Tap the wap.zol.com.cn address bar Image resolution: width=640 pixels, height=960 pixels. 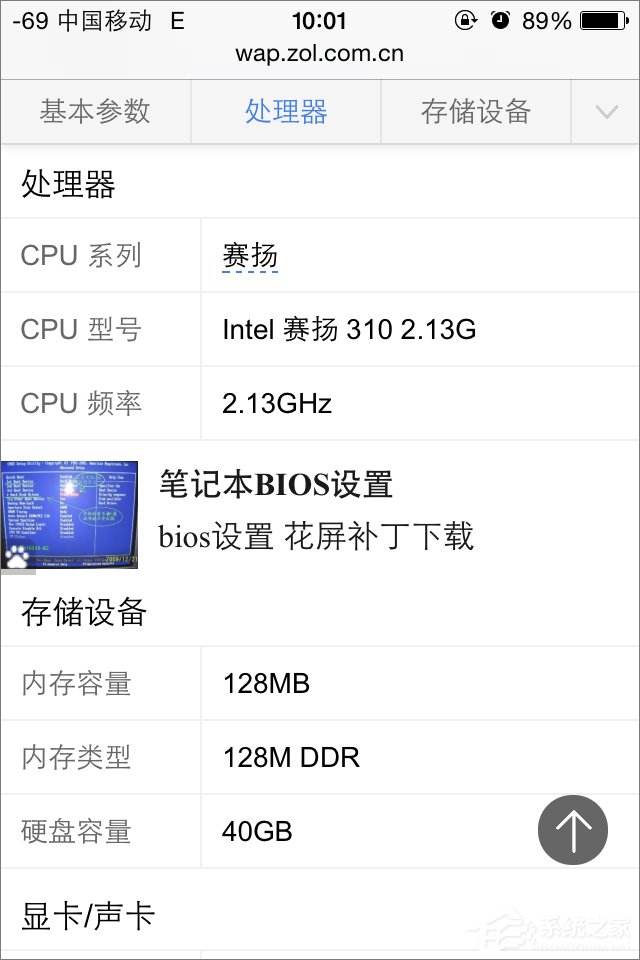coord(320,54)
